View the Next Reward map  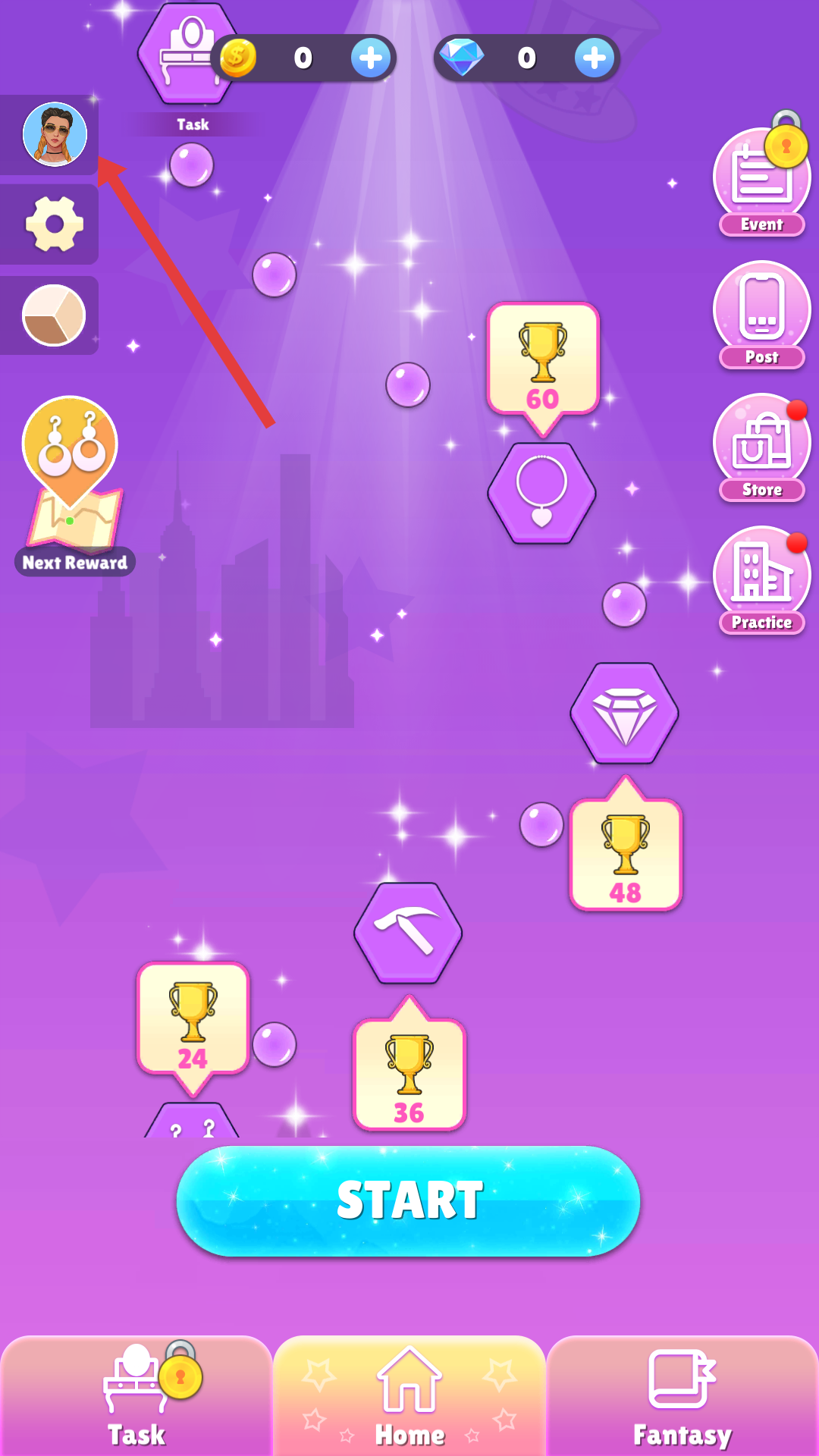74,485
